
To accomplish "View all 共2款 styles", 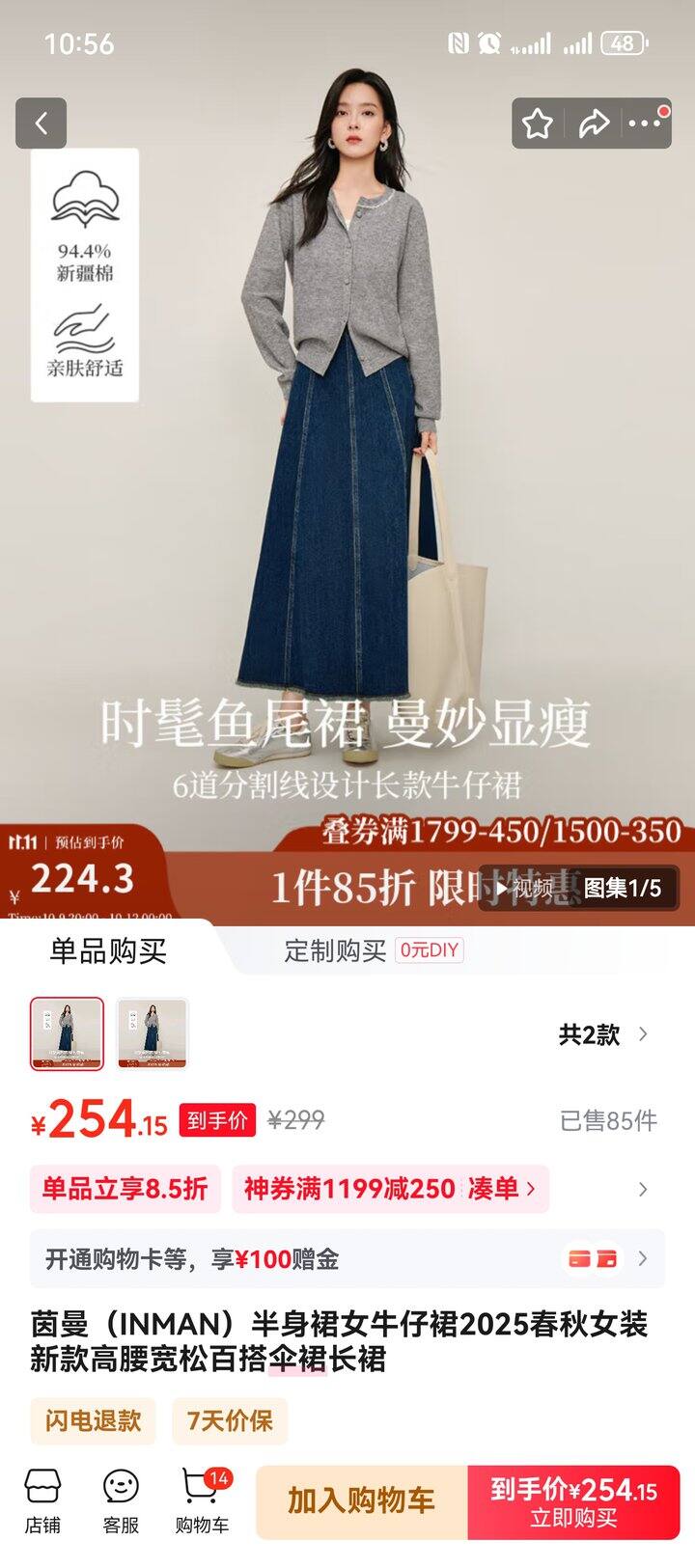I will (602, 1034).
